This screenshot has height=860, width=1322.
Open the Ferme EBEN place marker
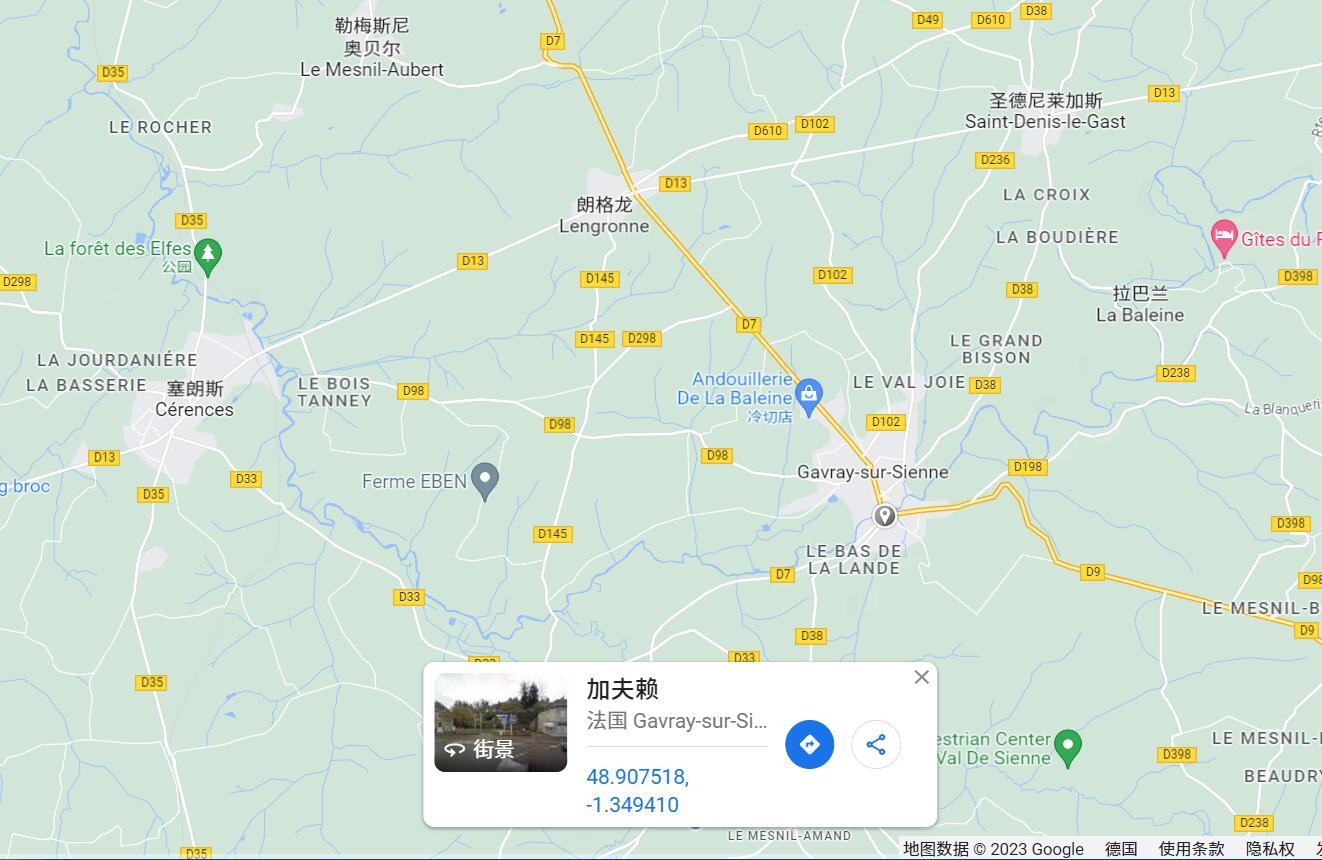coord(485,480)
